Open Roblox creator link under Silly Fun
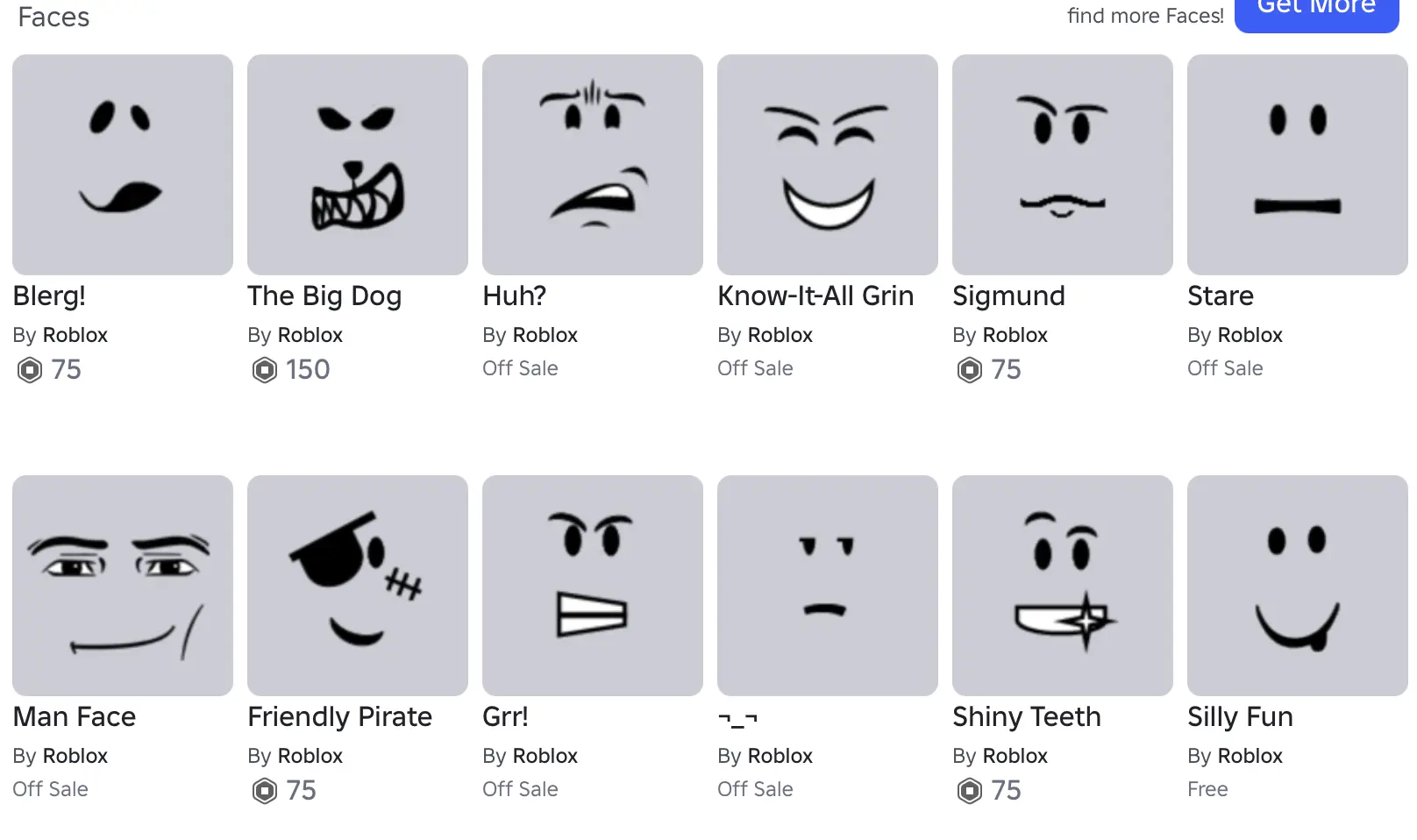The height and width of the screenshot is (840, 1417). pos(1250,756)
